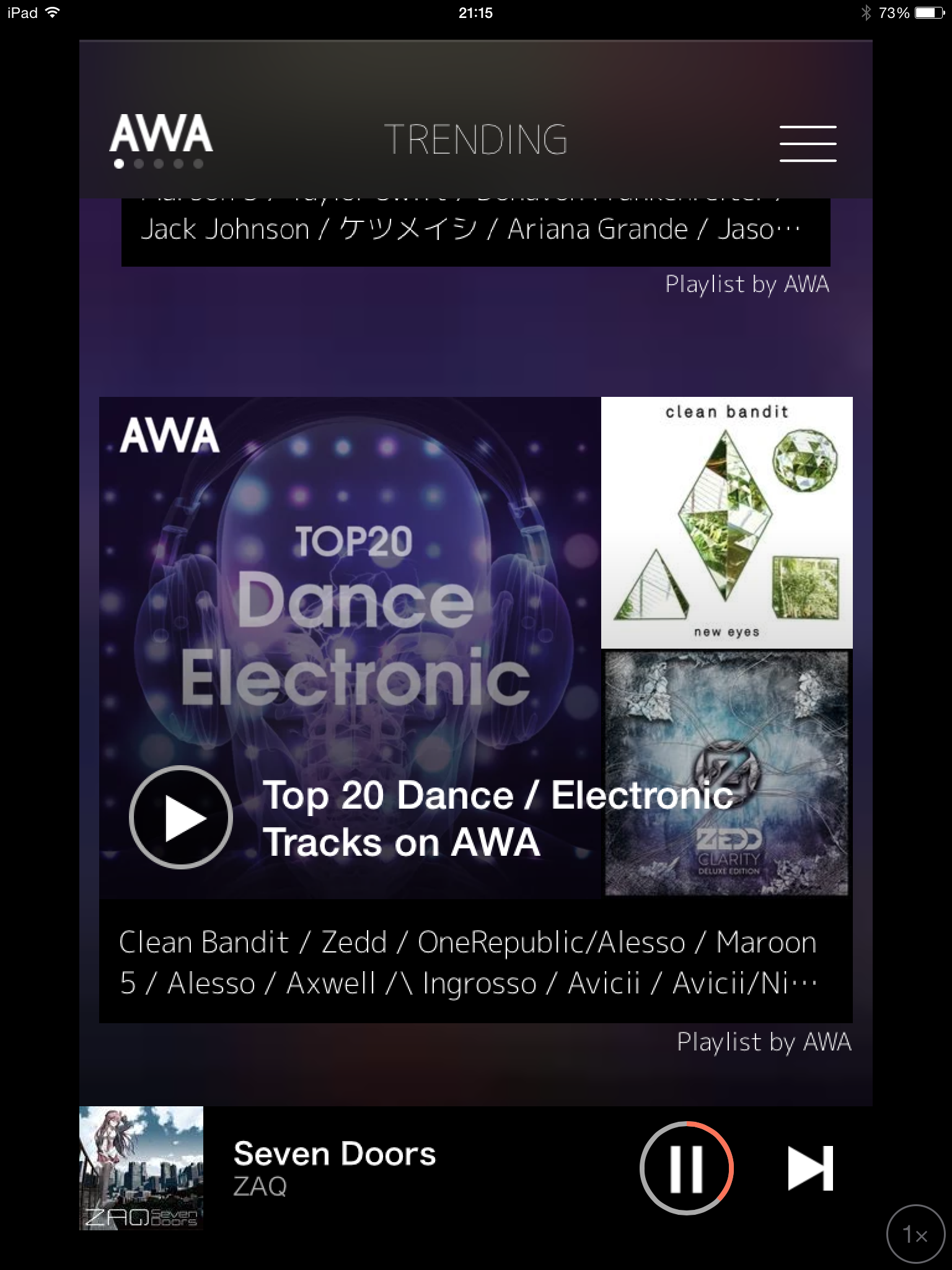Open the hamburger menu

click(x=808, y=143)
